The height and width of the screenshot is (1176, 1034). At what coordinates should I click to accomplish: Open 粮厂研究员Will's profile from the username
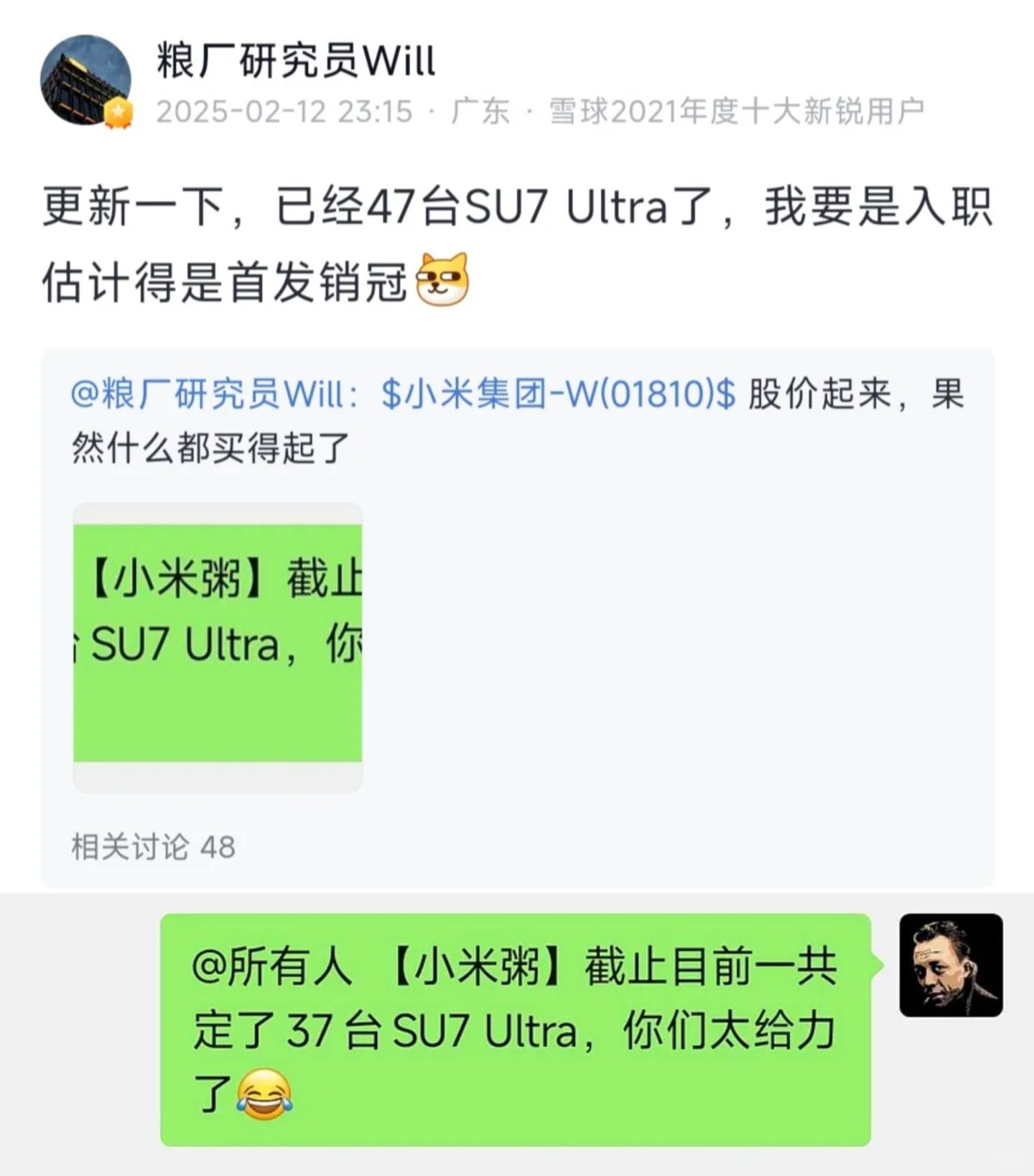pyautogui.click(x=296, y=60)
